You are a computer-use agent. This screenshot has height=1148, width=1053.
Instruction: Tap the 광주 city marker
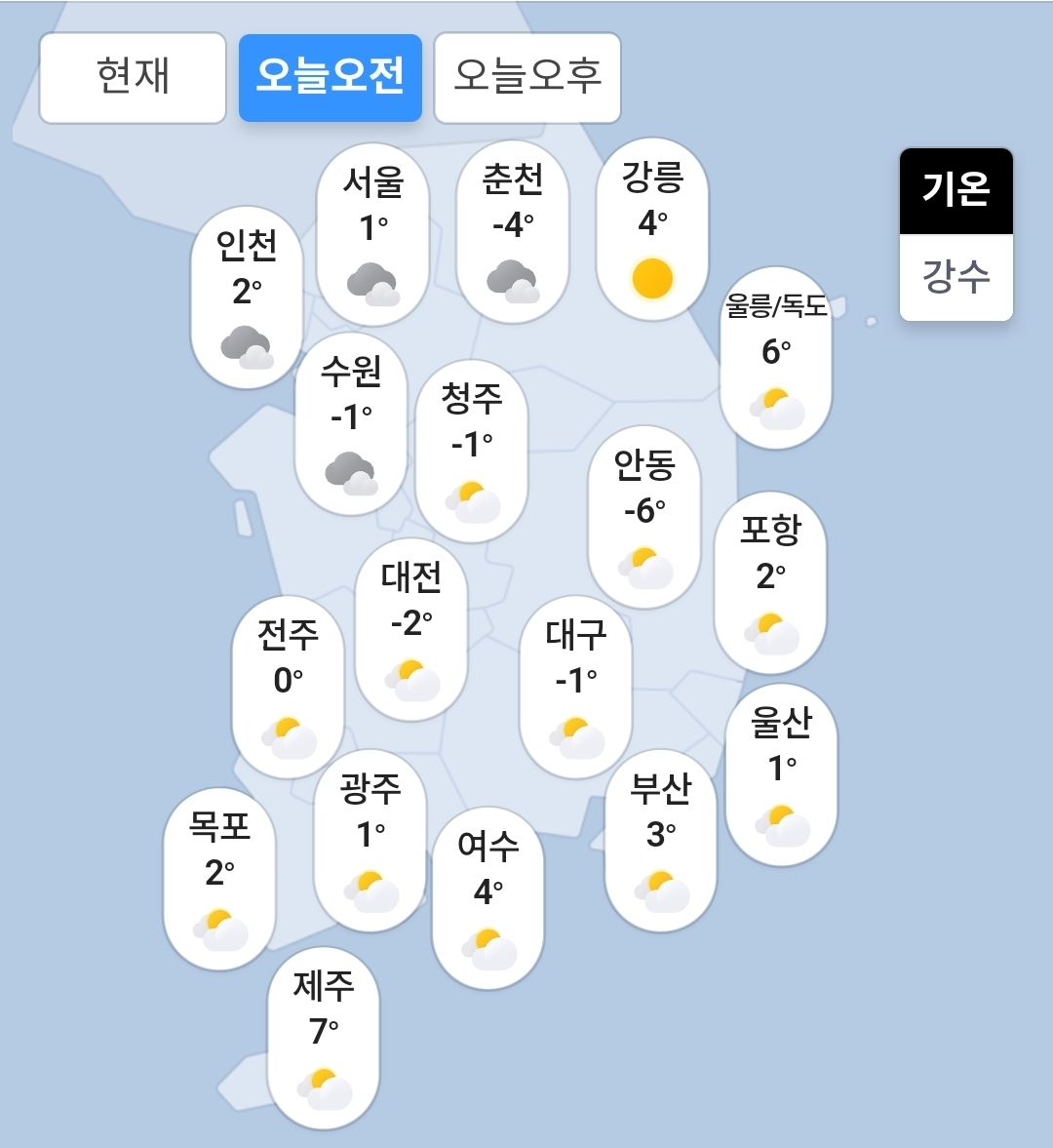(x=370, y=841)
